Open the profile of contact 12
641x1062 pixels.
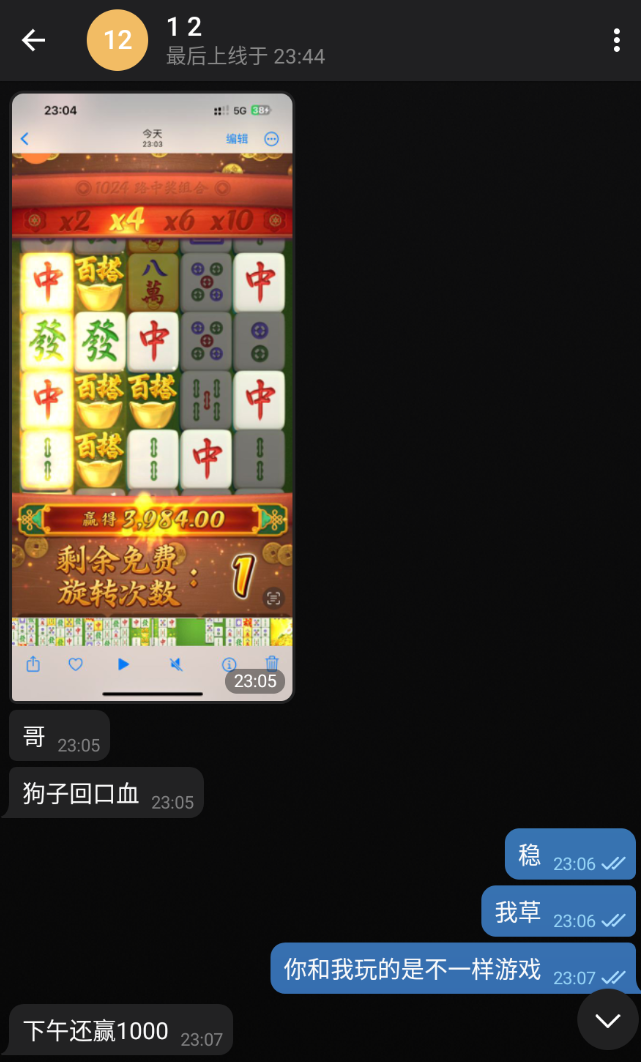[x=118, y=41]
